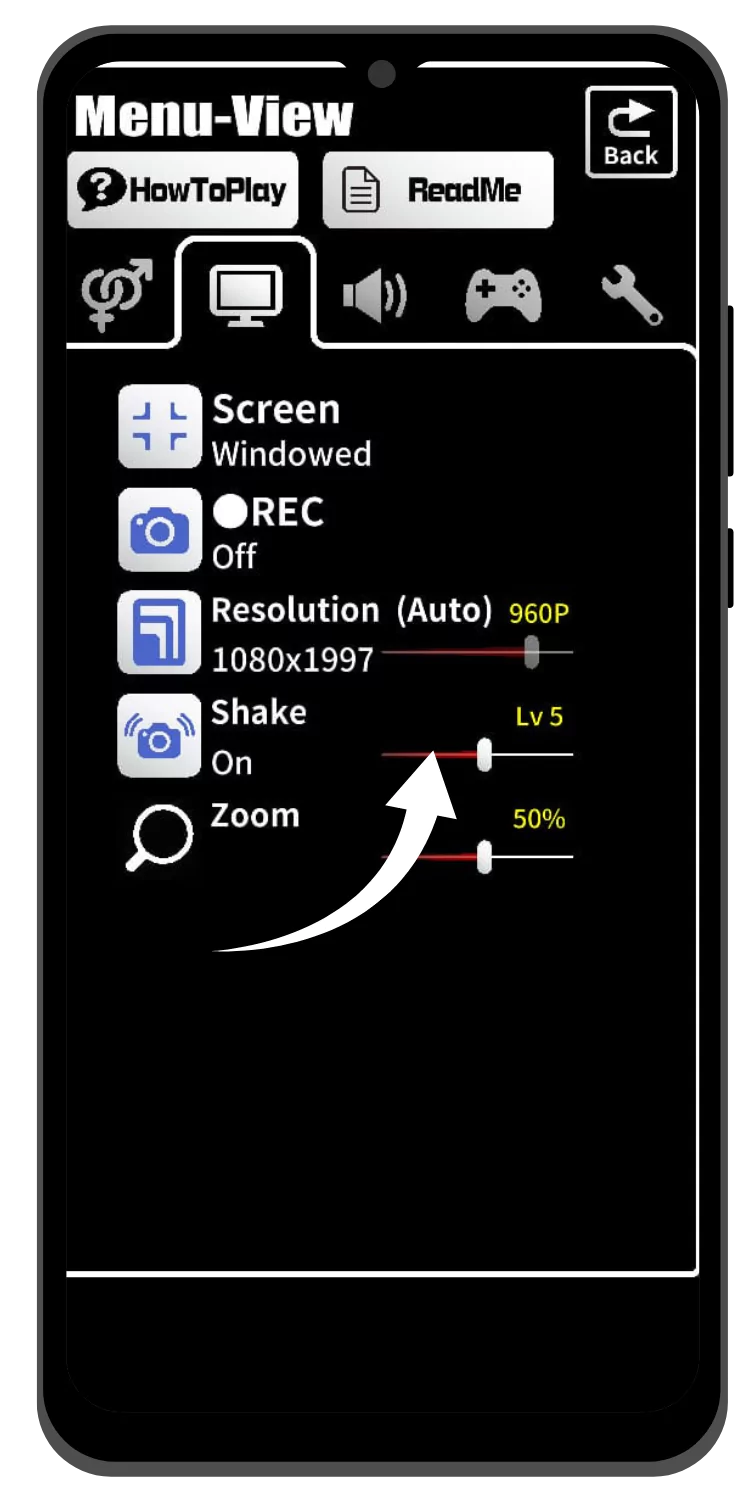Tap the Resolution icon button

click(160, 633)
